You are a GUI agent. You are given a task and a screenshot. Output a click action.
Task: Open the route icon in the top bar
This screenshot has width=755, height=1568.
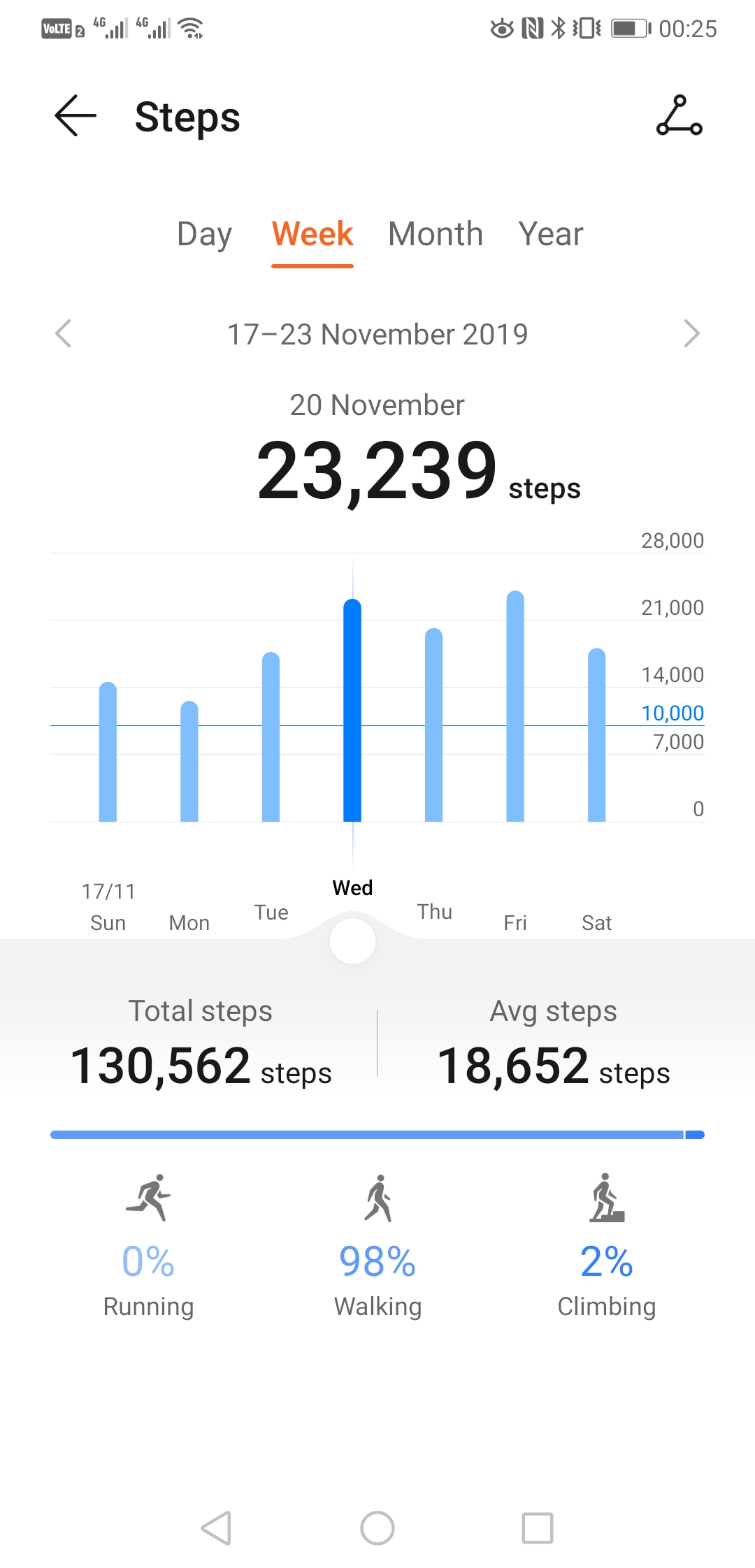(679, 115)
